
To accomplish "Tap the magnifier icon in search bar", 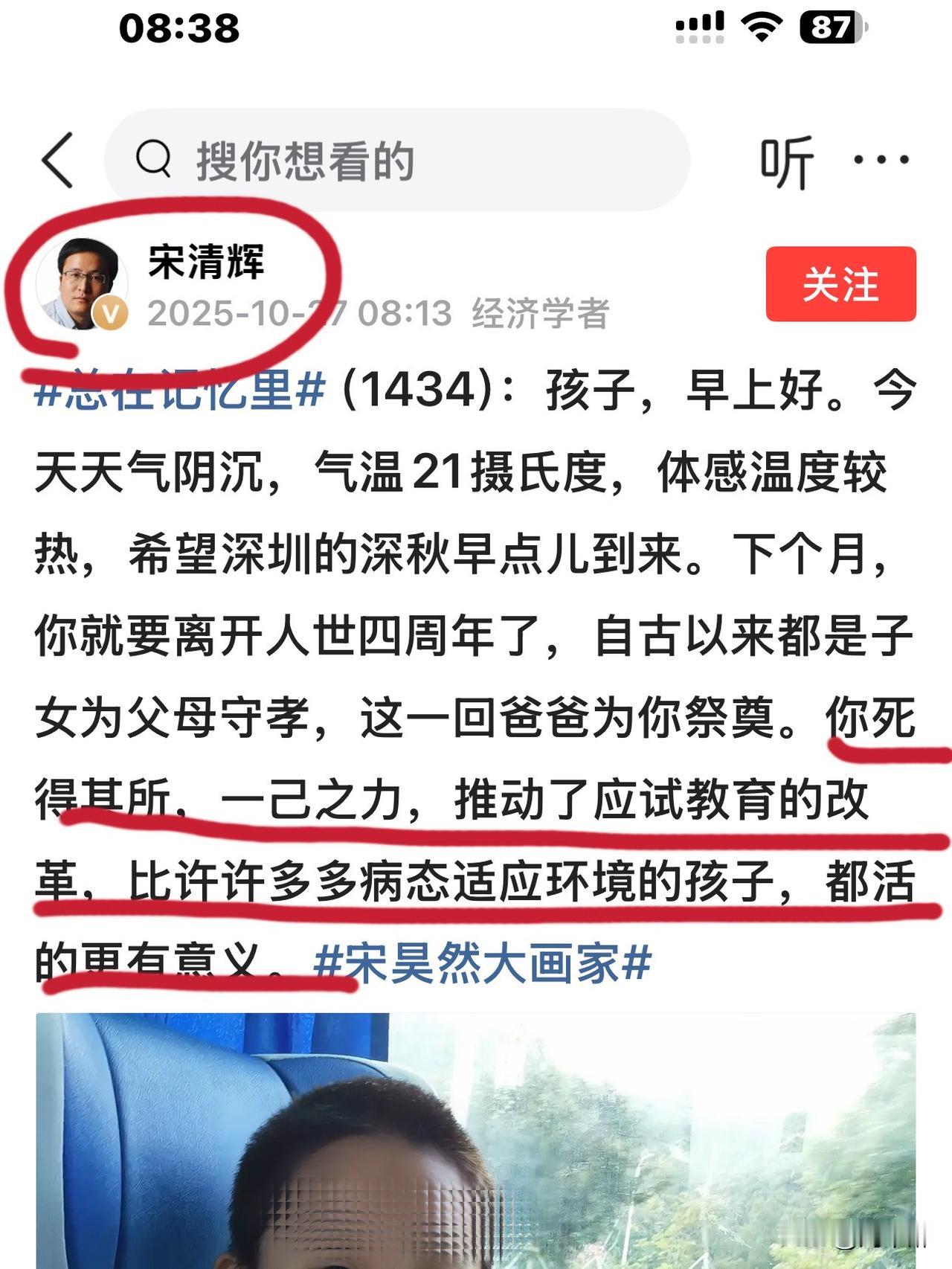I will point(152,160).
